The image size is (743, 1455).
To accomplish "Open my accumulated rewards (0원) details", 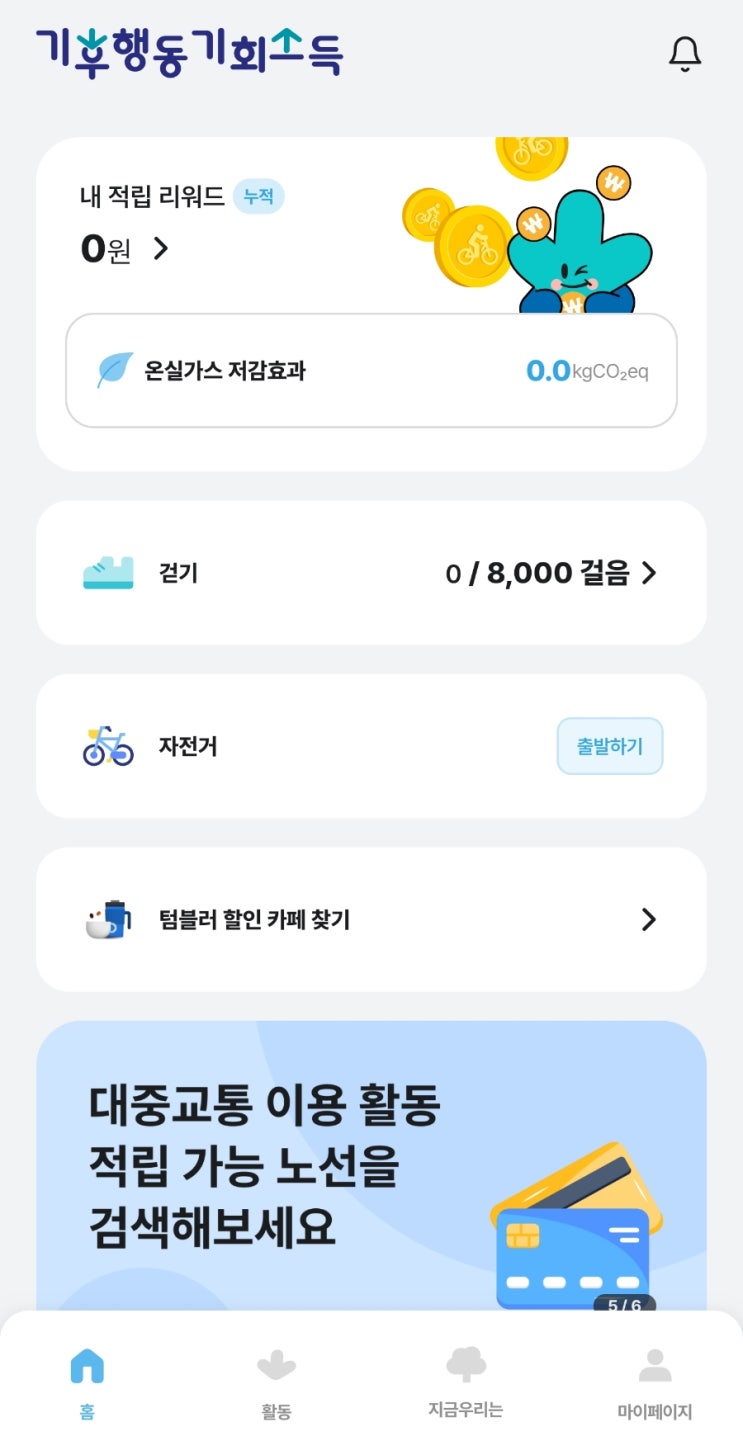I will pos(126,248).
